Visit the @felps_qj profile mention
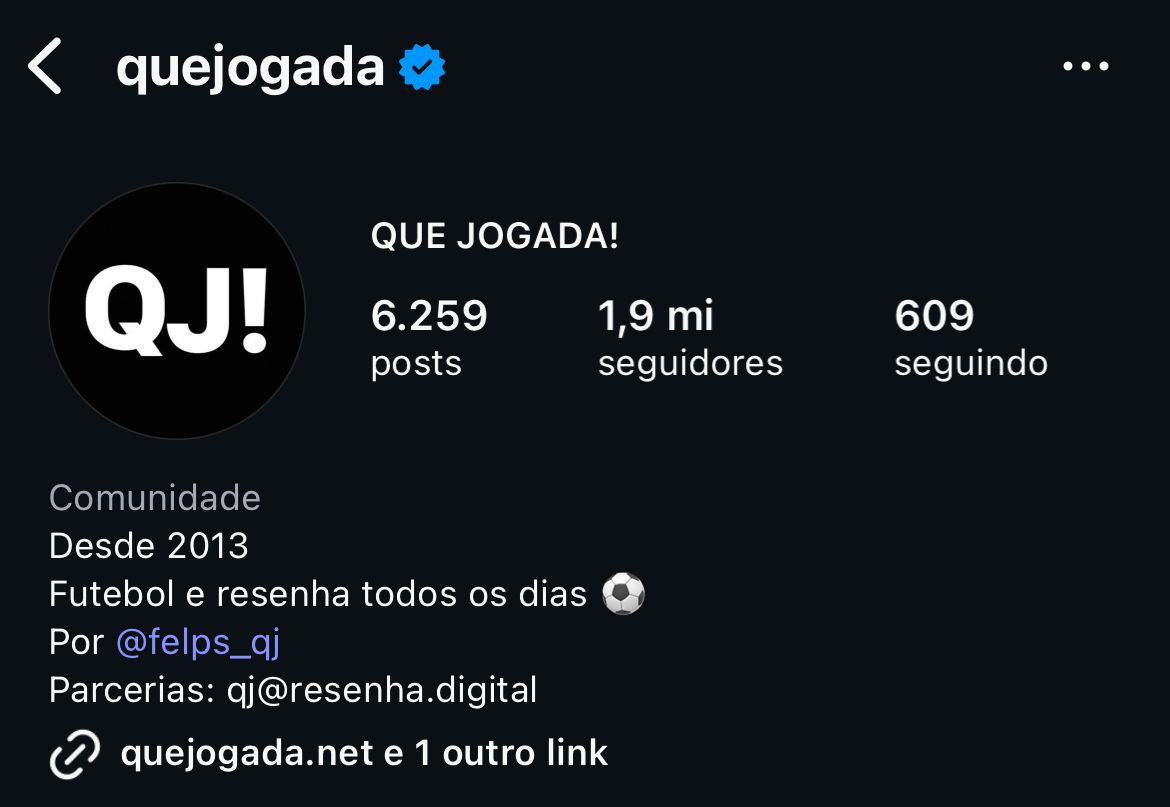Image resolution: width=1170 pixels, height=807 pixels. click(x=198, y=642)
